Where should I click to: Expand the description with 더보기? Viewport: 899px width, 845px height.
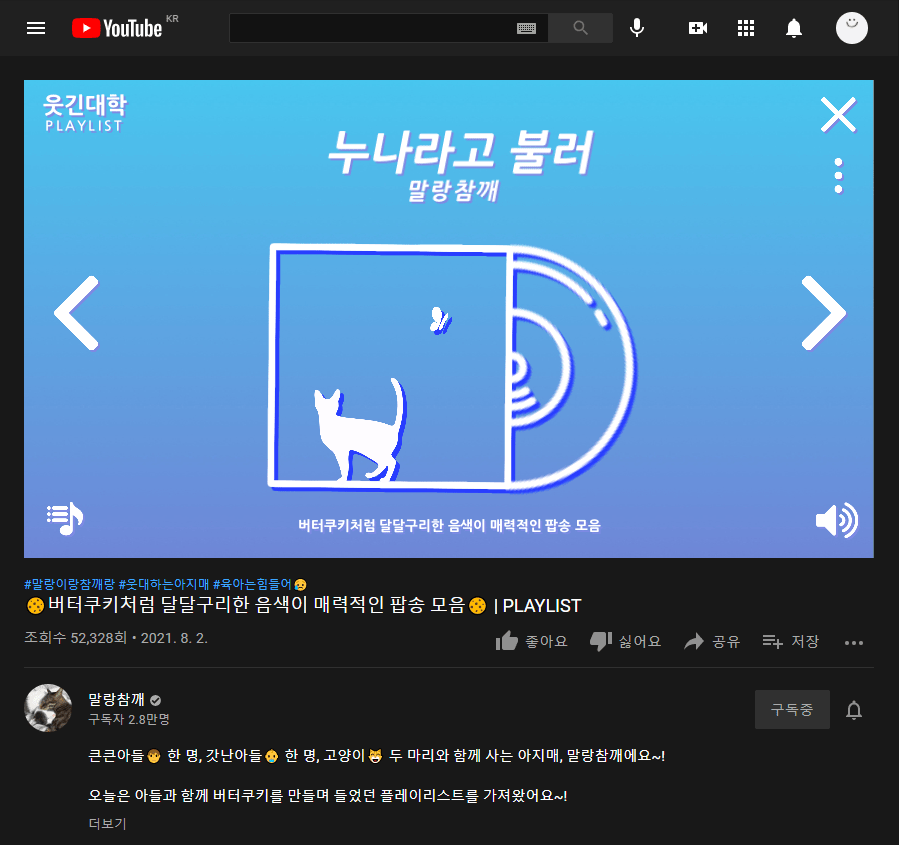pyautogui.click(x=107, y=824)
